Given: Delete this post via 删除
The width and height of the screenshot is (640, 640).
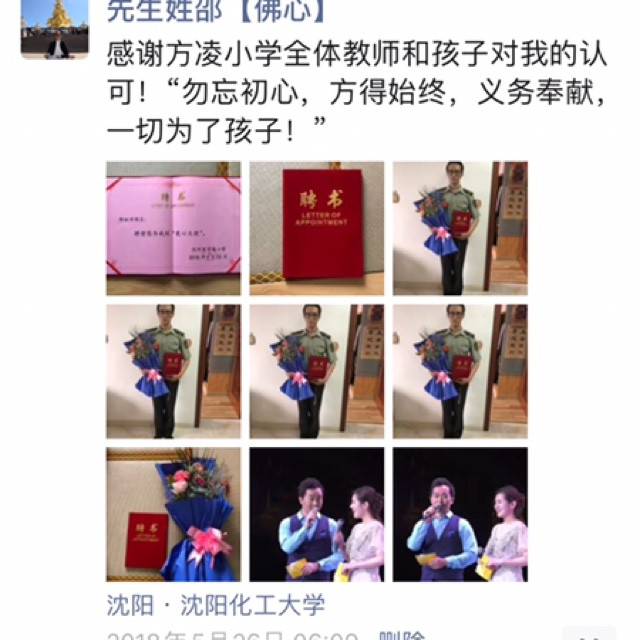Looking at the screenshot, I should click(x=402, y=635).
